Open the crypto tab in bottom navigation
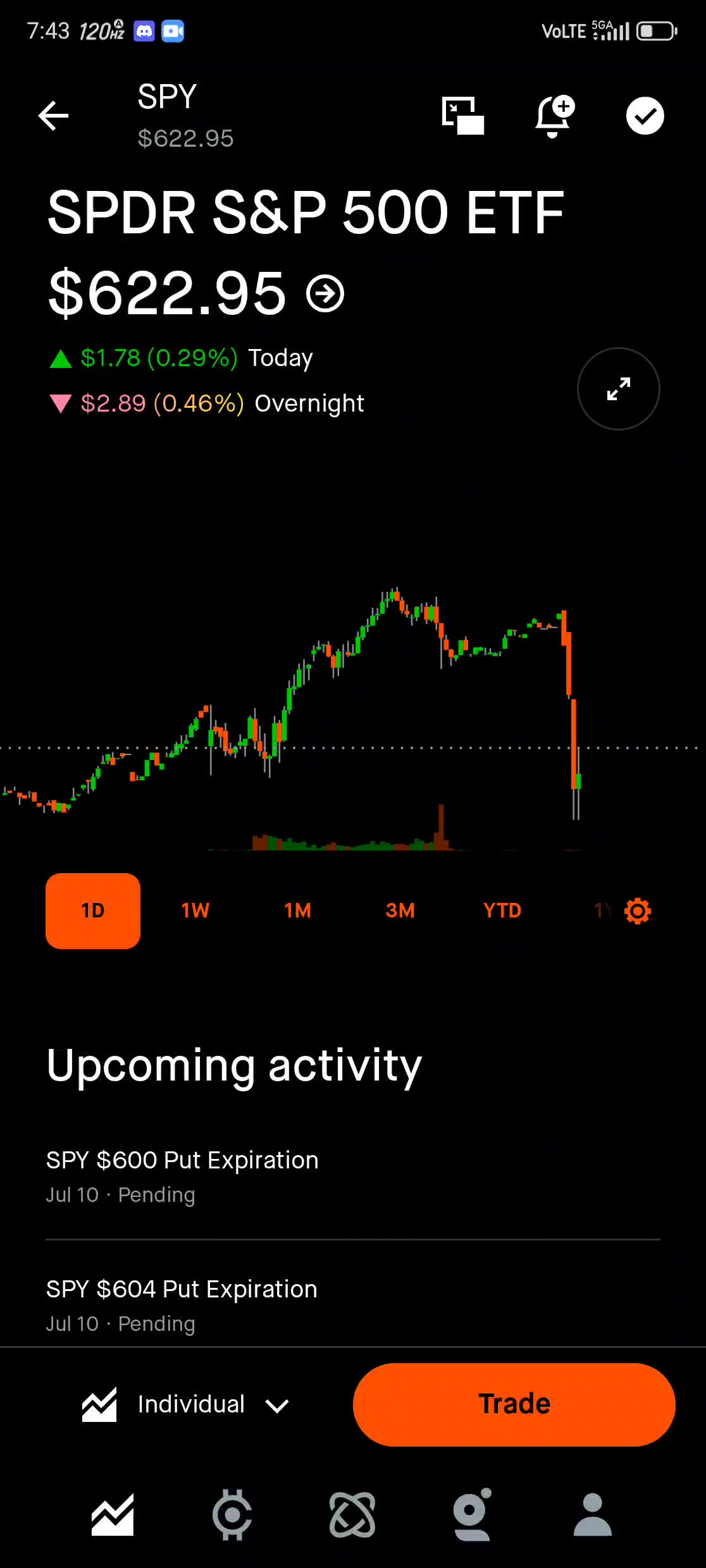 click(232, 1515)
